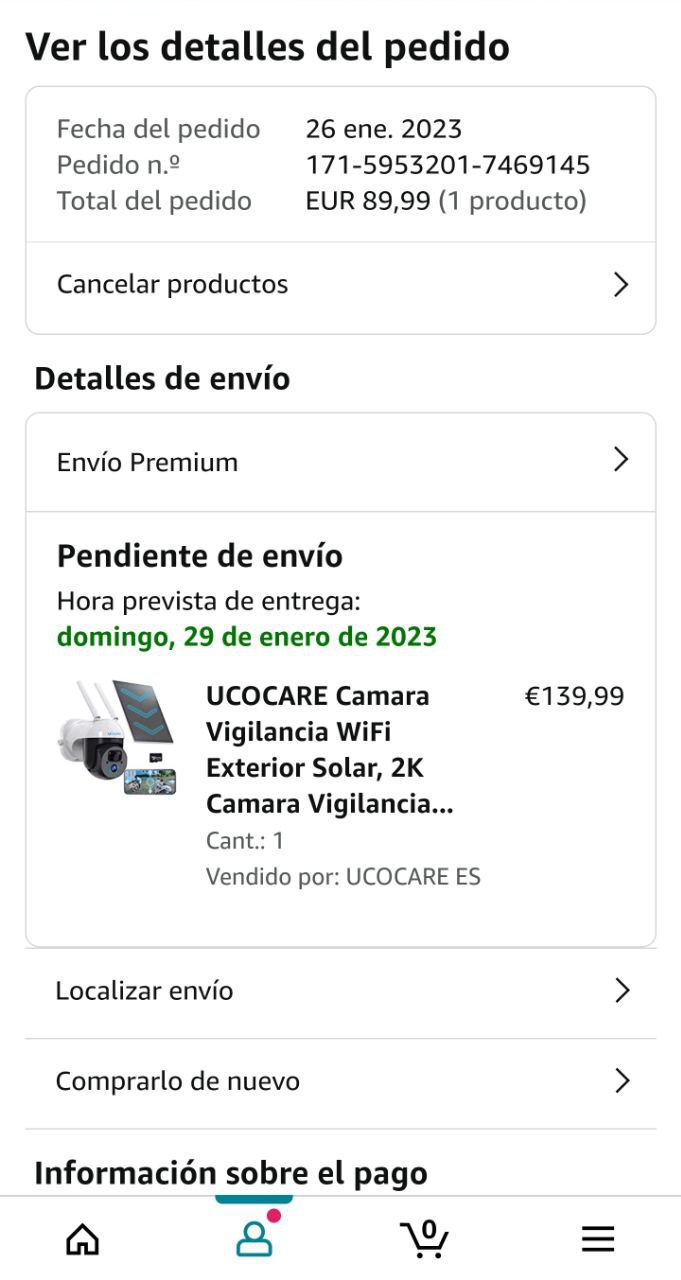Switch to the account profile tab
Screen dimensions: 681x1280
254,1239
